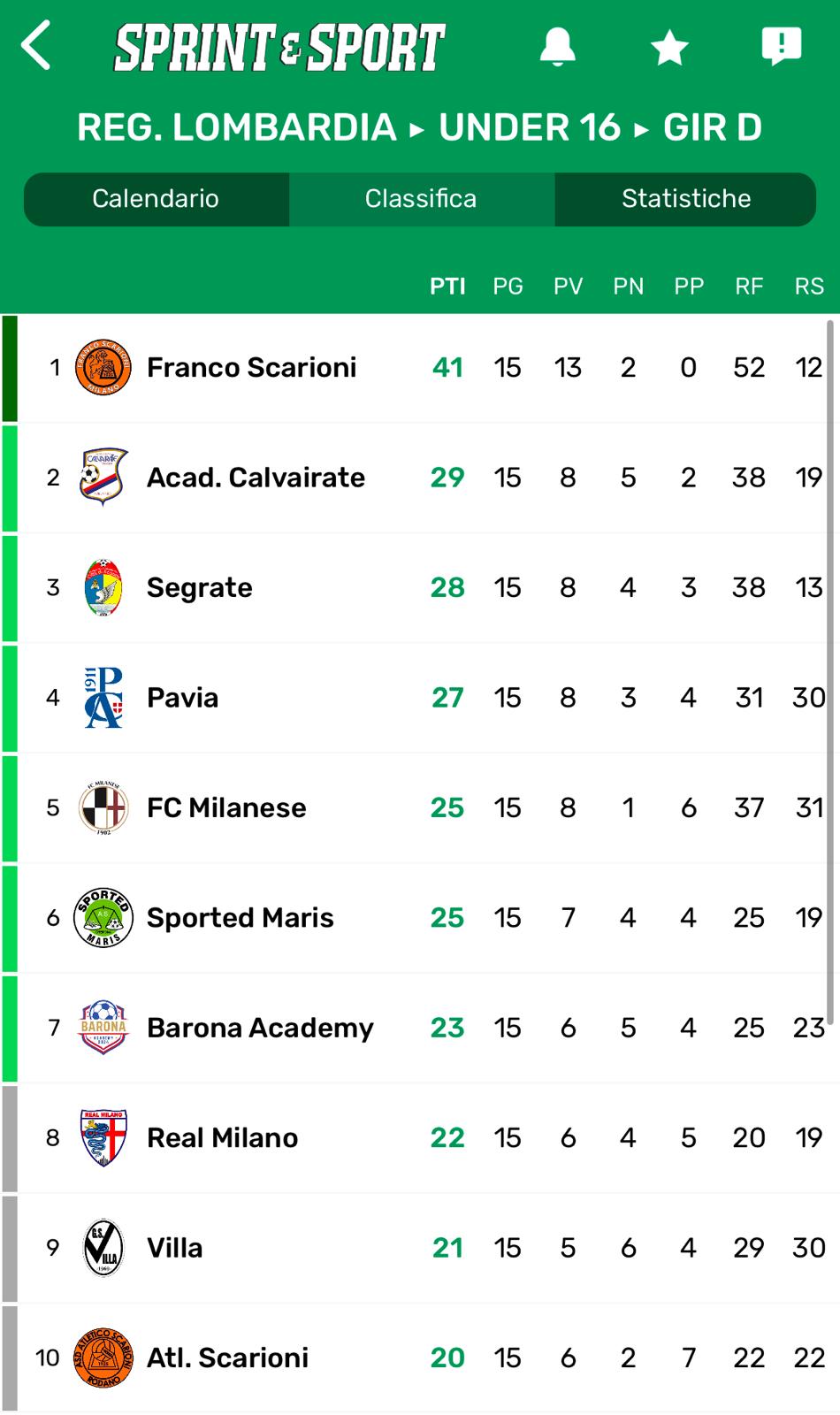View Segrate team details
Viewport: 840px width, 1415px height.
200,587
